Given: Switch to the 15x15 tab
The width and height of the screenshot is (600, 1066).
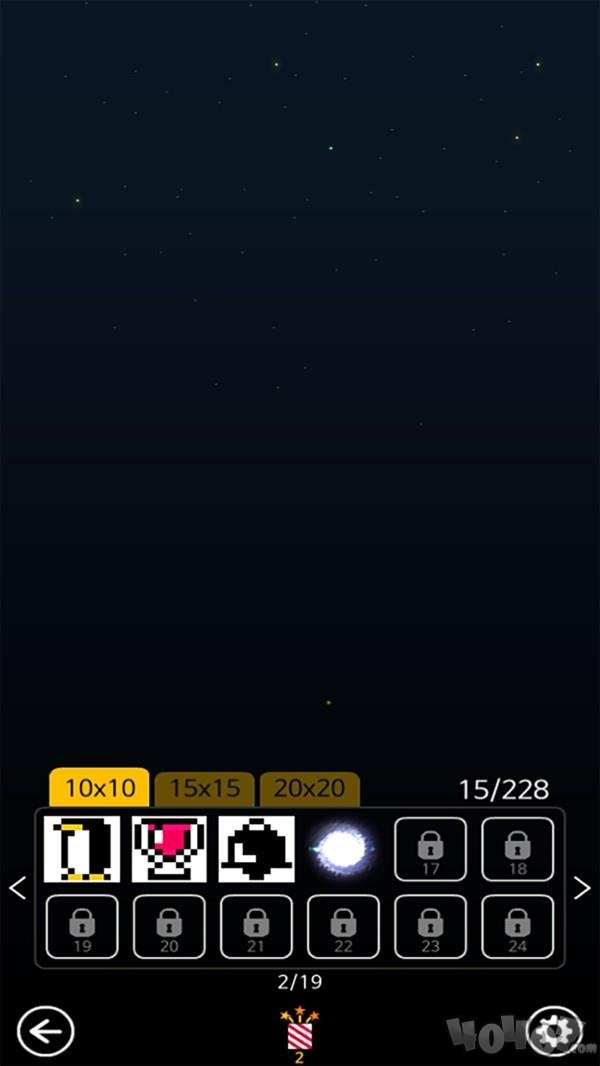Looking at the screenshot, I should 205,788.
